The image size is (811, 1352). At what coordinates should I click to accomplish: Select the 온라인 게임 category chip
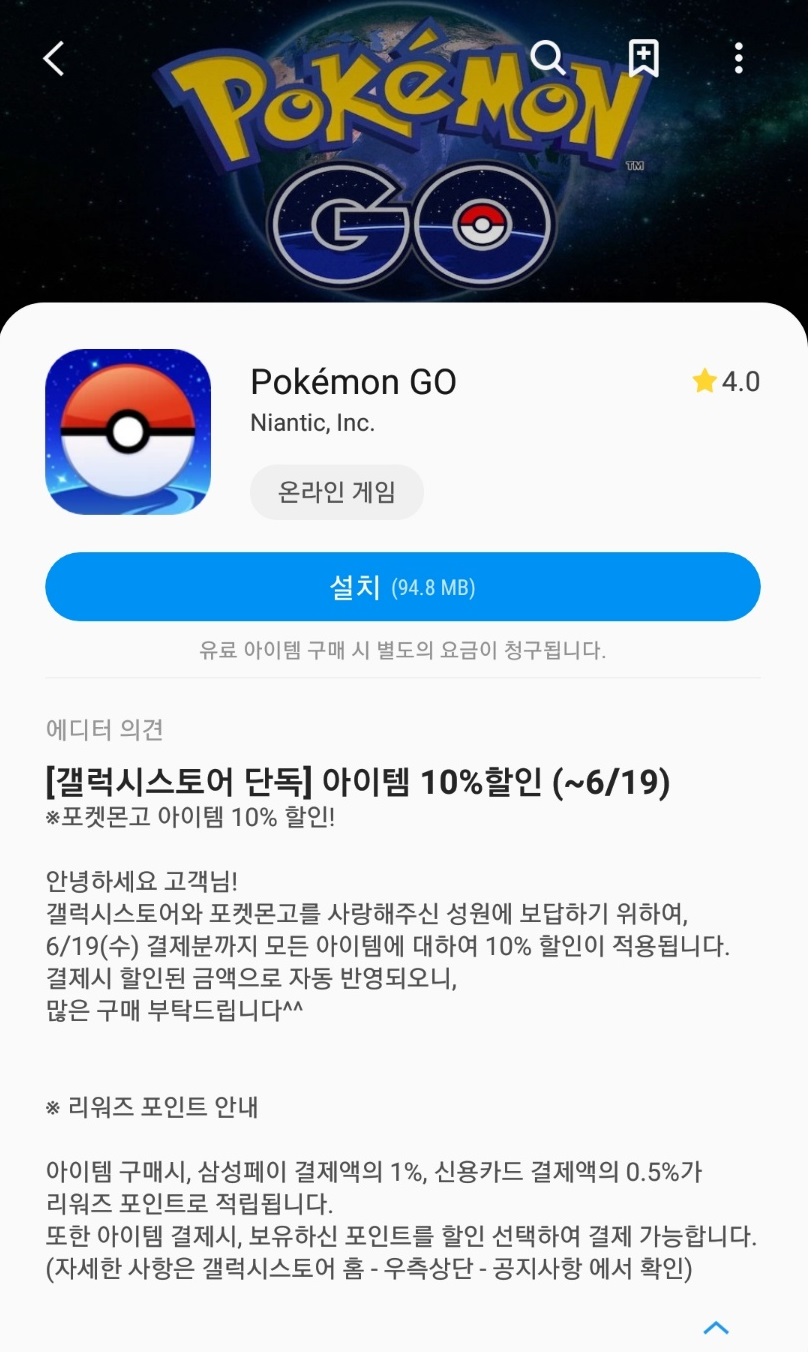[x=337, y=492]
